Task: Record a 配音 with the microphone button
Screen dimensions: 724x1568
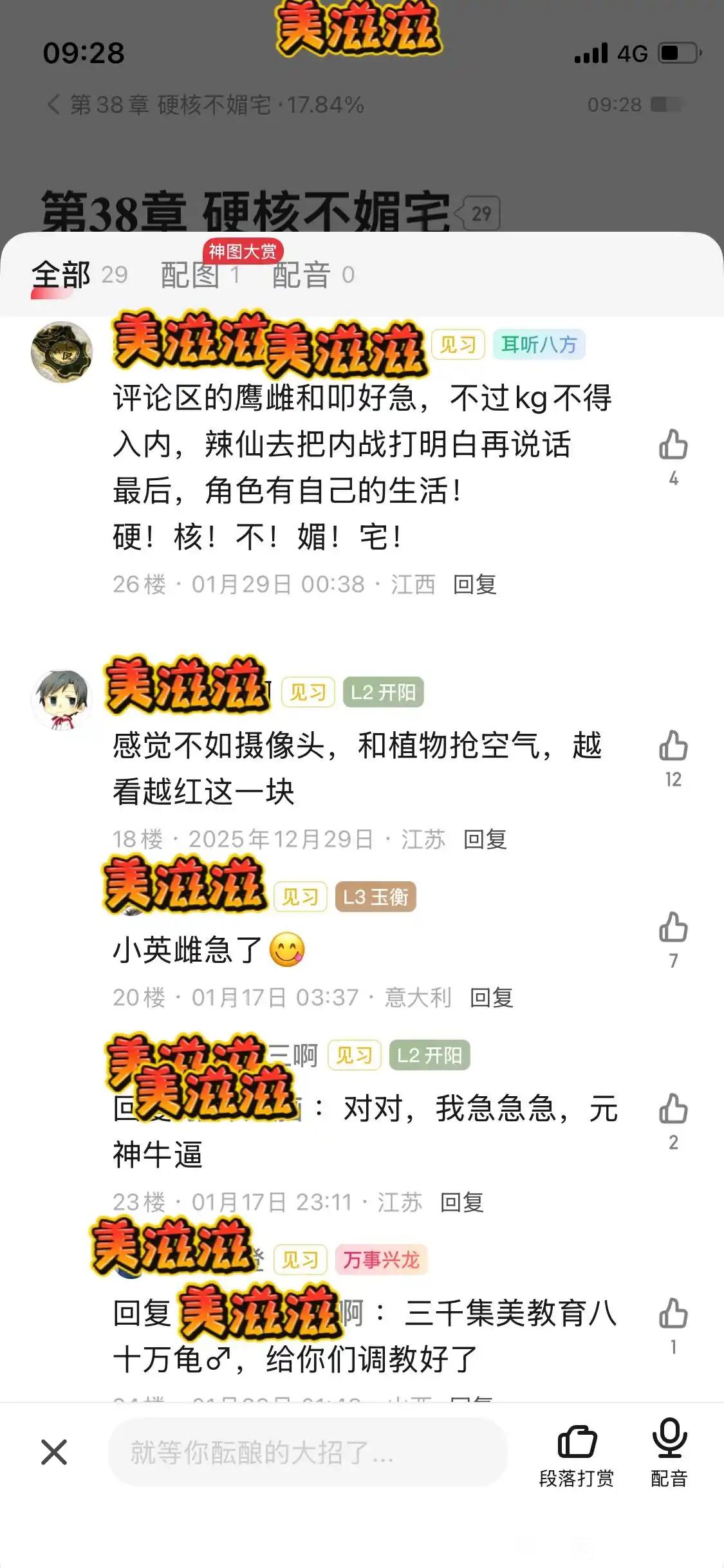Action: click(x=669, y=1453)
